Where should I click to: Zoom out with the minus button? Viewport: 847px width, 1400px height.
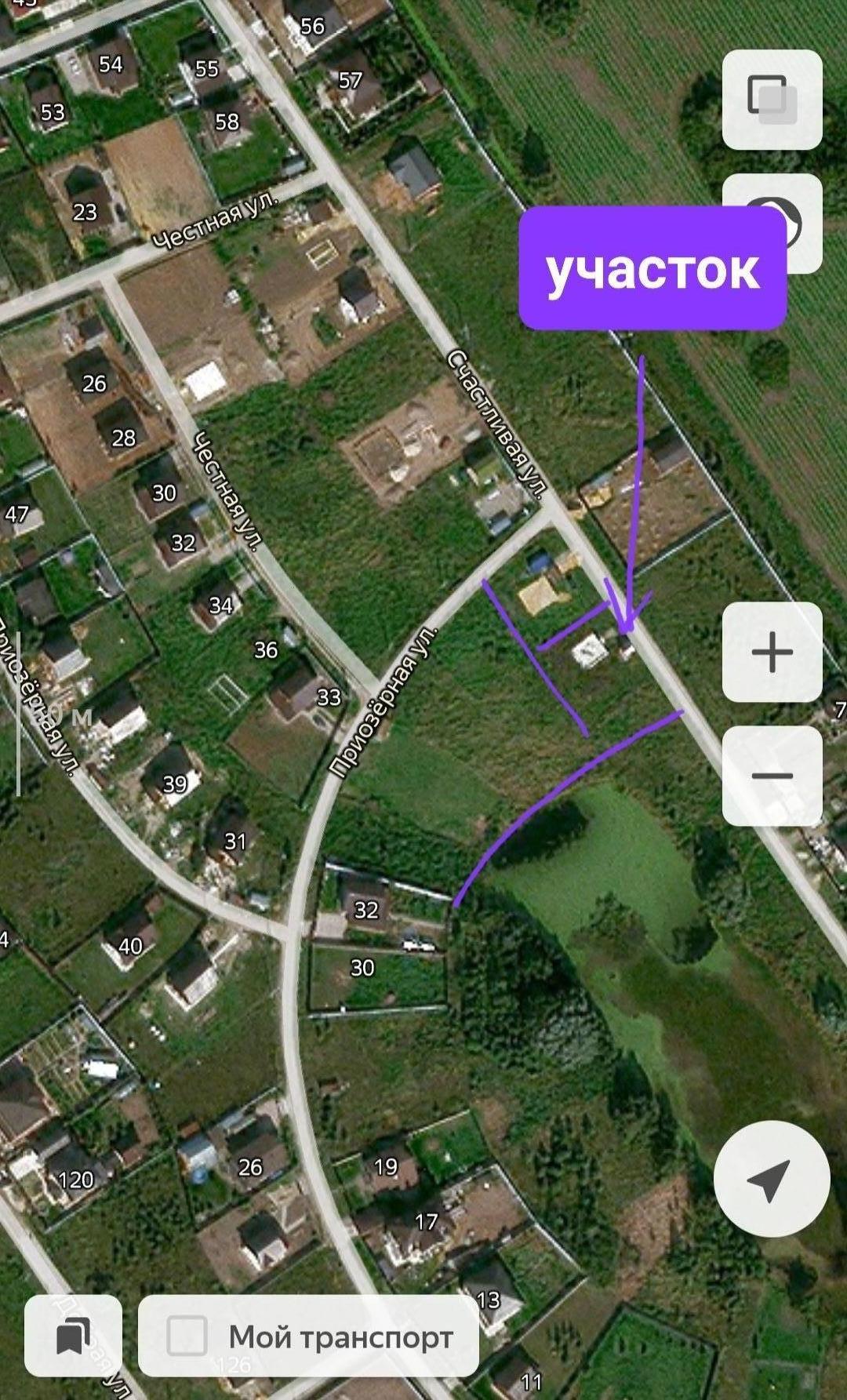point(772,776)
